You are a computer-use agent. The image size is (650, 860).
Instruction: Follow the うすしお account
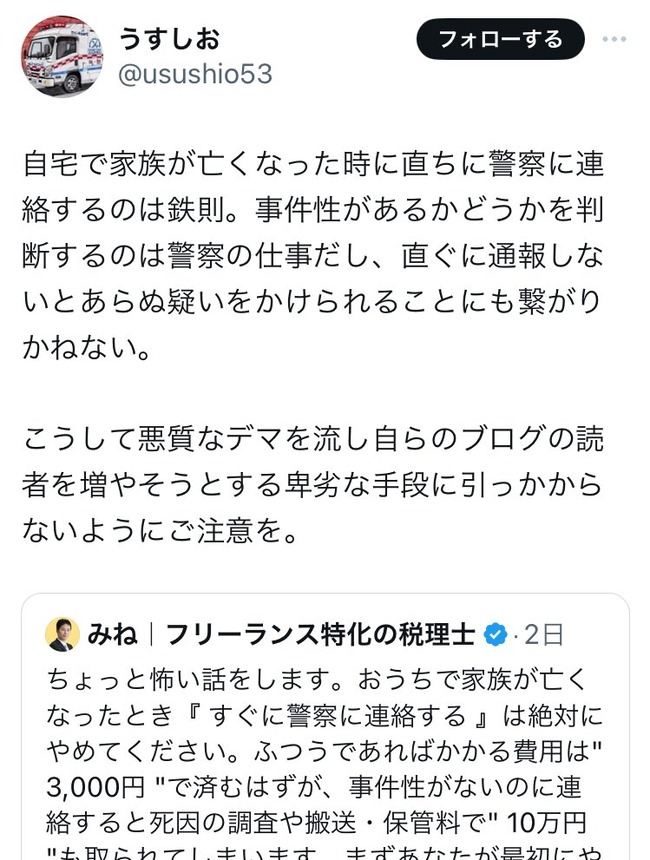(x=501, y=40)
